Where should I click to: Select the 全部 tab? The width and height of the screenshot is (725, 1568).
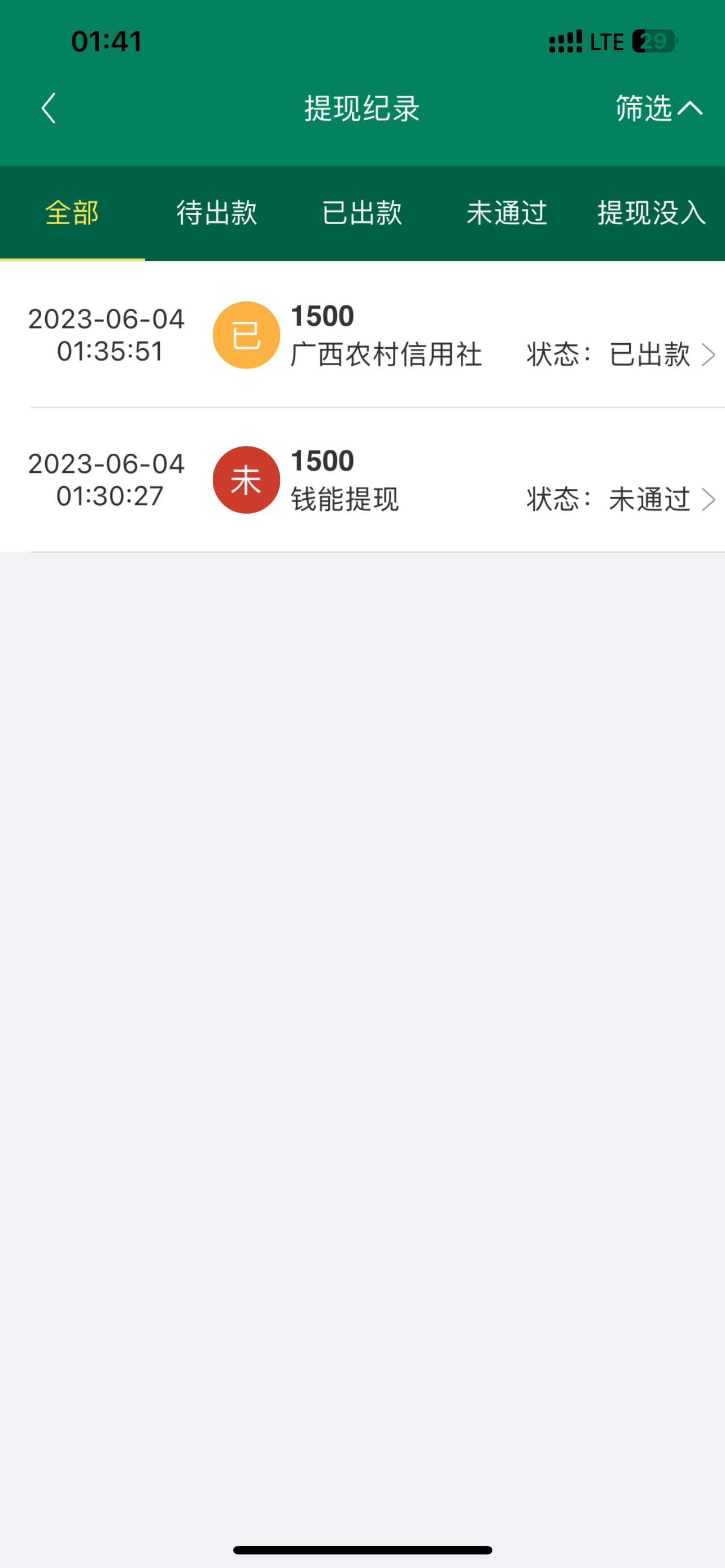pyautogui.click(x=72, y=213)
